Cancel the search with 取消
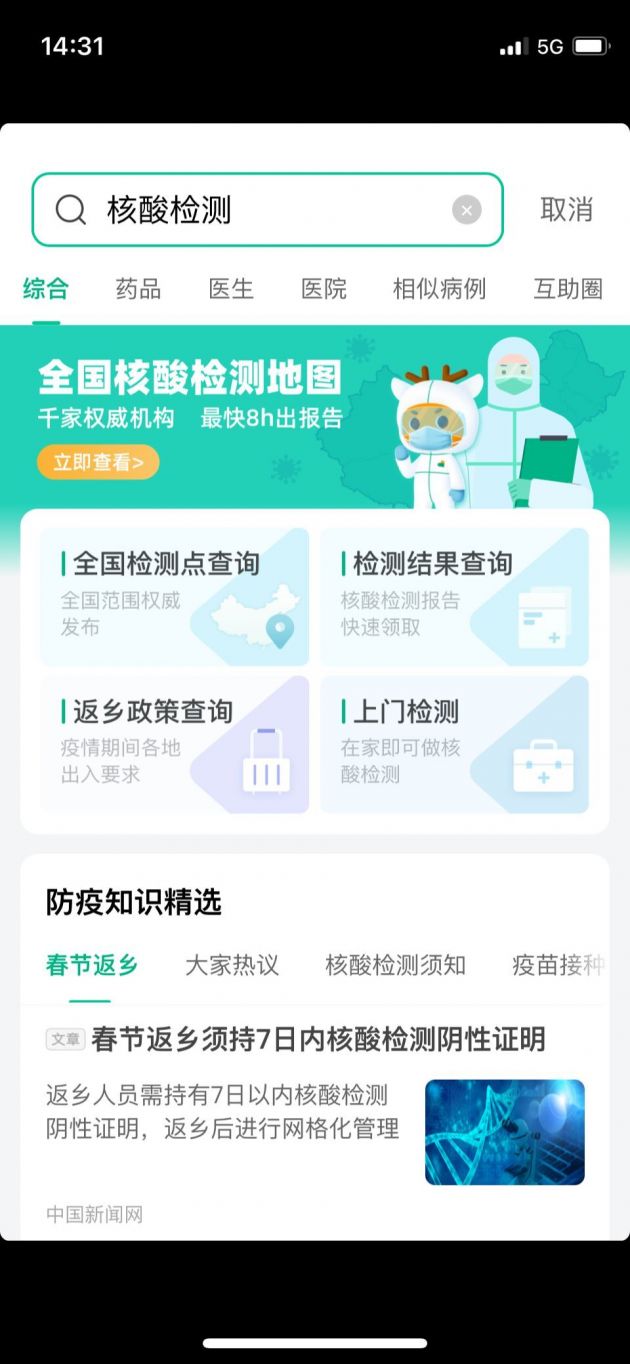Image resolution: width=630 pixels, height=1364 pixels. pyautogui.click(x=566, y=210)
